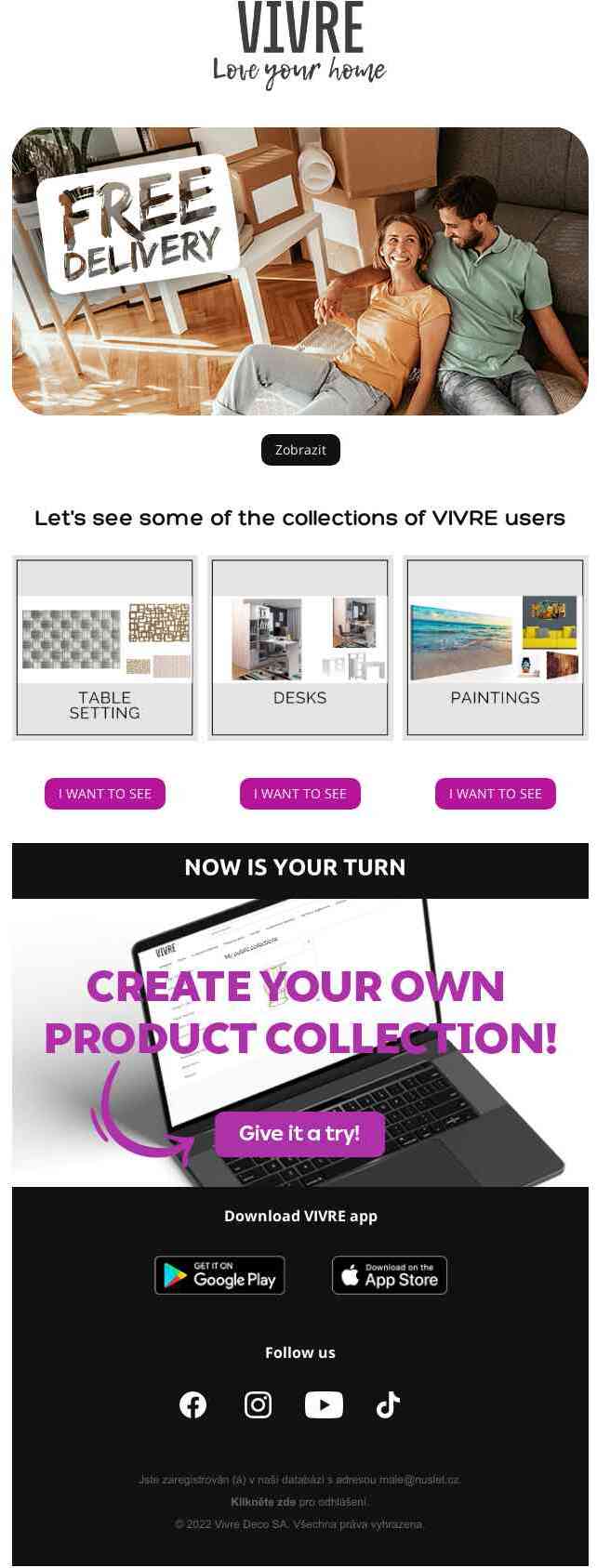Tap the Zobrazit button
Viewport: 597px width, 1568px height.
coord(300,450)
